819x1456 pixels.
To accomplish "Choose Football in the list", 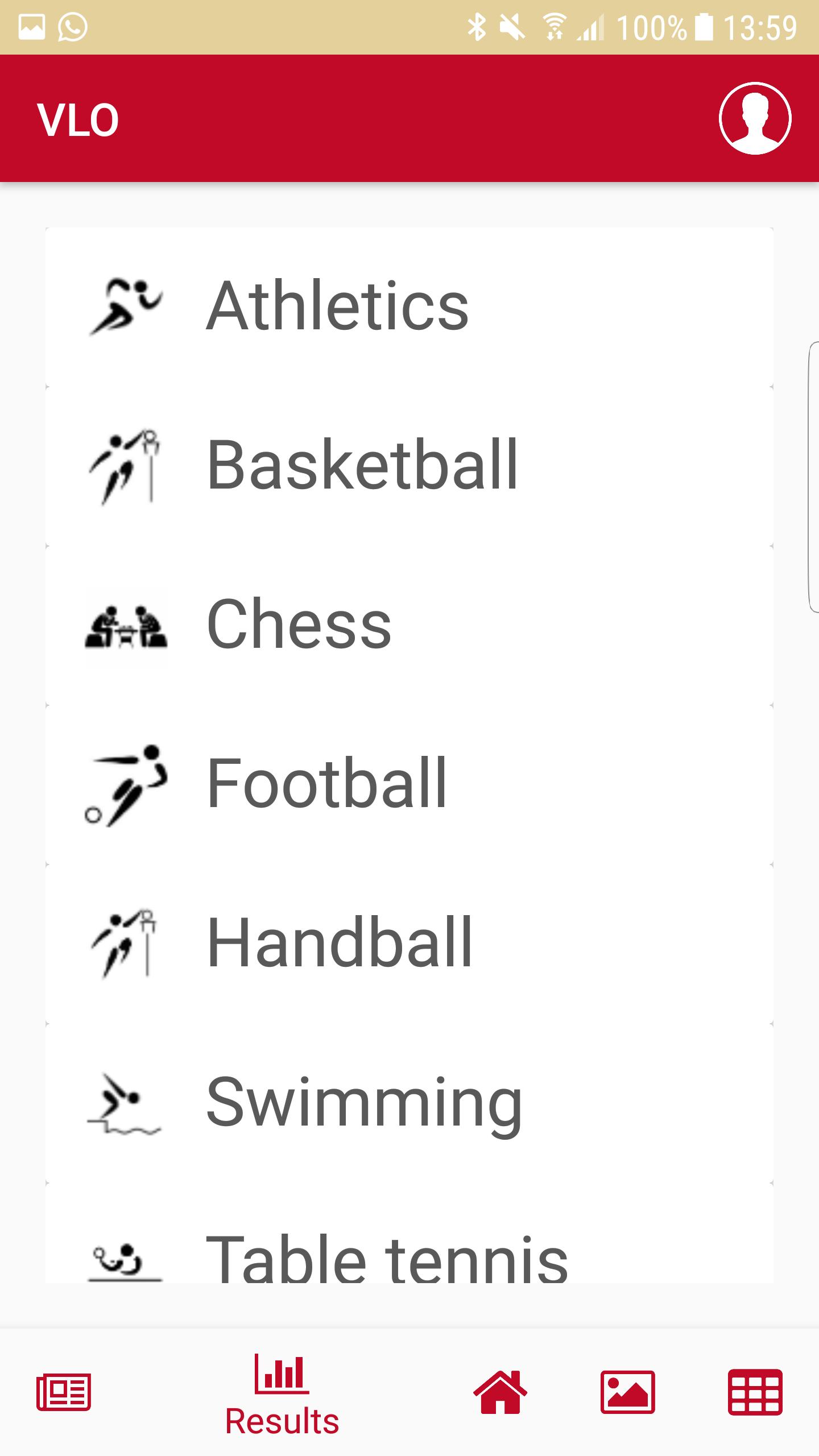I will click(x=326, y=784).
